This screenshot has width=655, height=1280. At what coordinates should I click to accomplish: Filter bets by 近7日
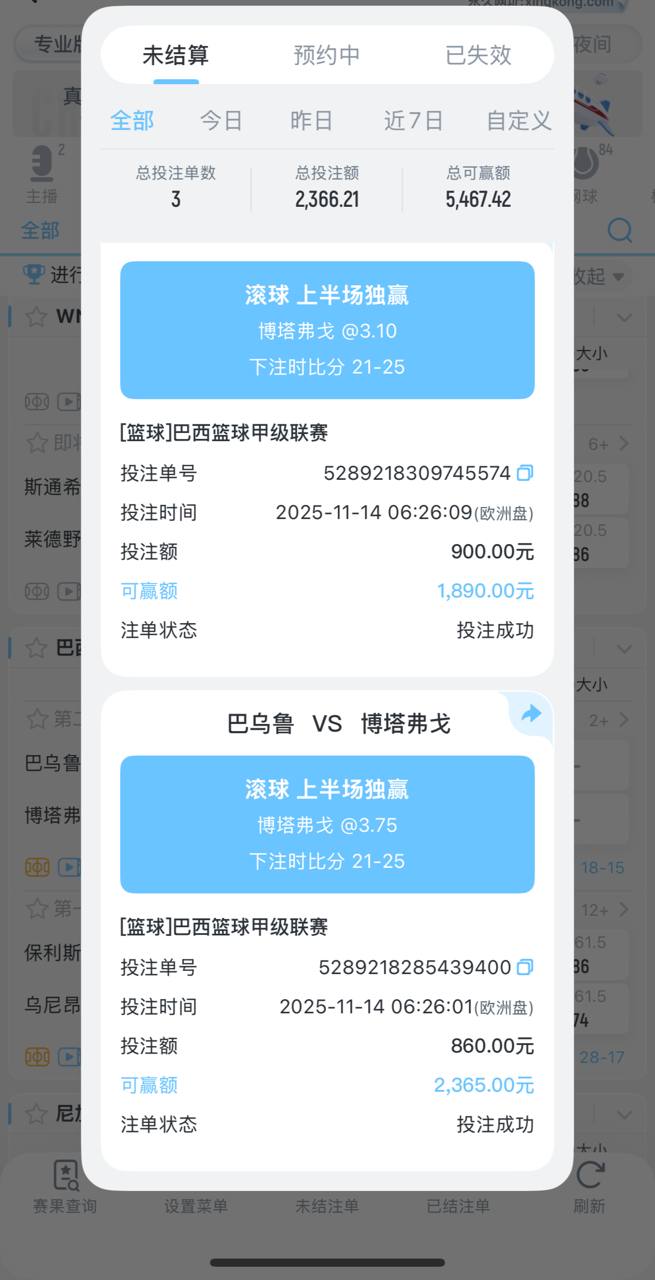click(413, 121)
